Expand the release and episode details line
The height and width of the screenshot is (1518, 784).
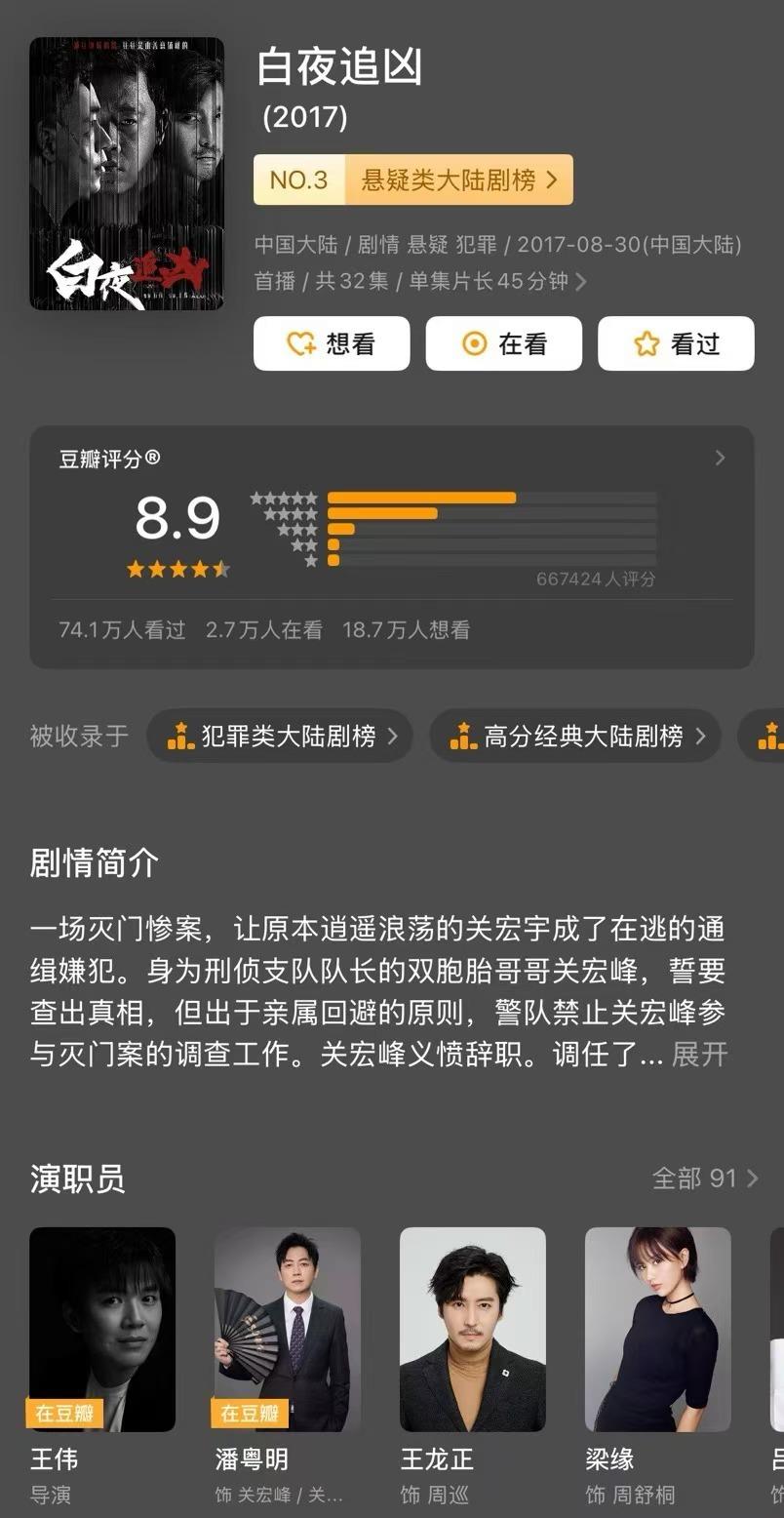(580, 282)
